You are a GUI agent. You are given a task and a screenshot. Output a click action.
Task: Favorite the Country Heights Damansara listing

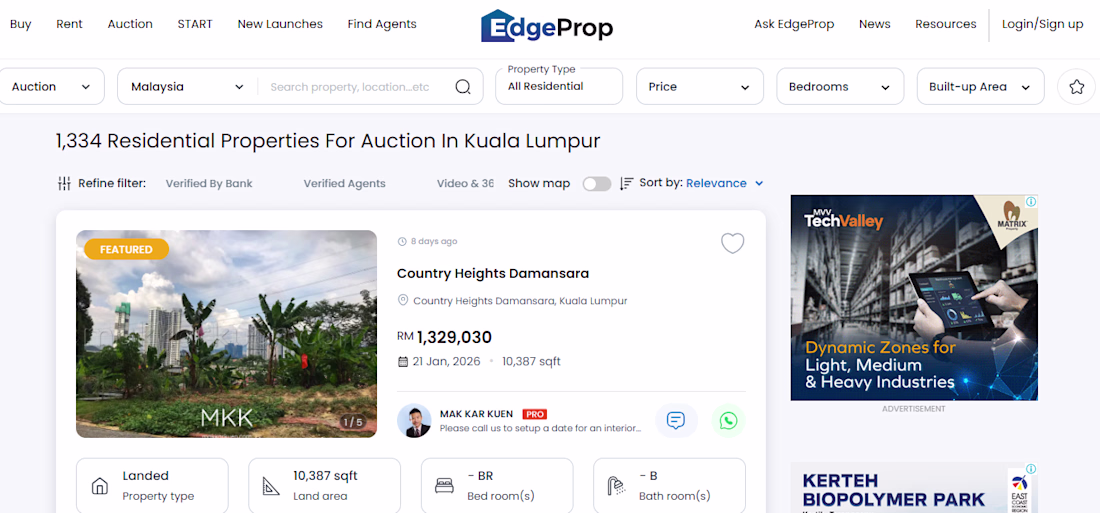[x=733, y=243]
